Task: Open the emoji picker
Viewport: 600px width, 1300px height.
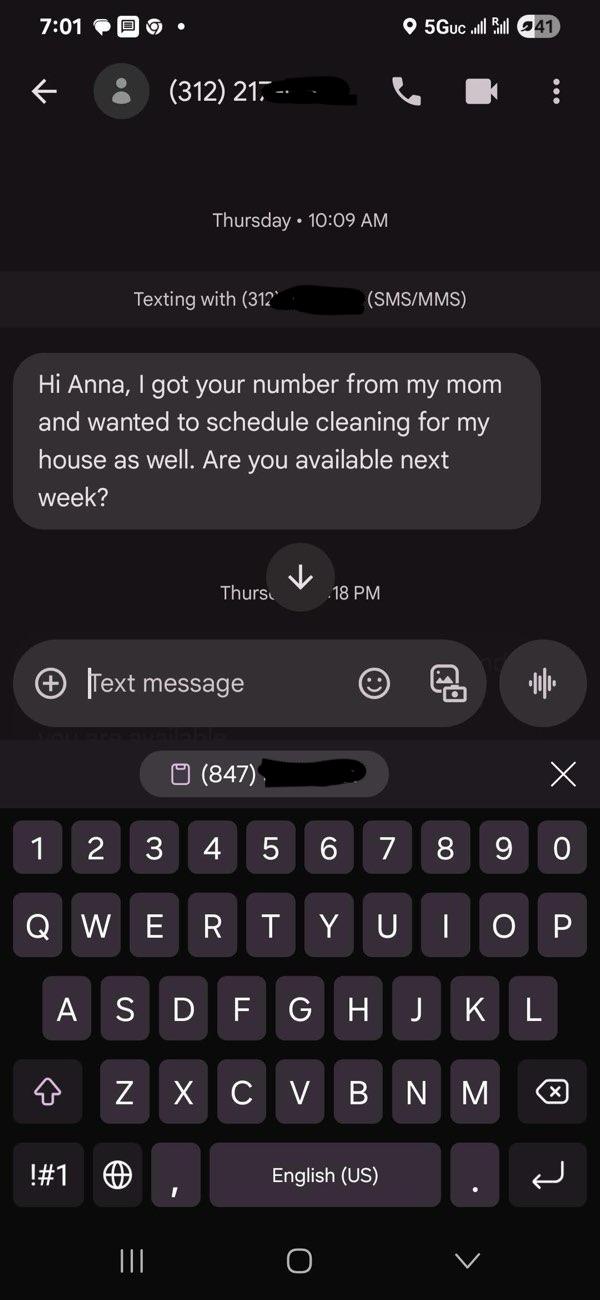Action: 374,683
